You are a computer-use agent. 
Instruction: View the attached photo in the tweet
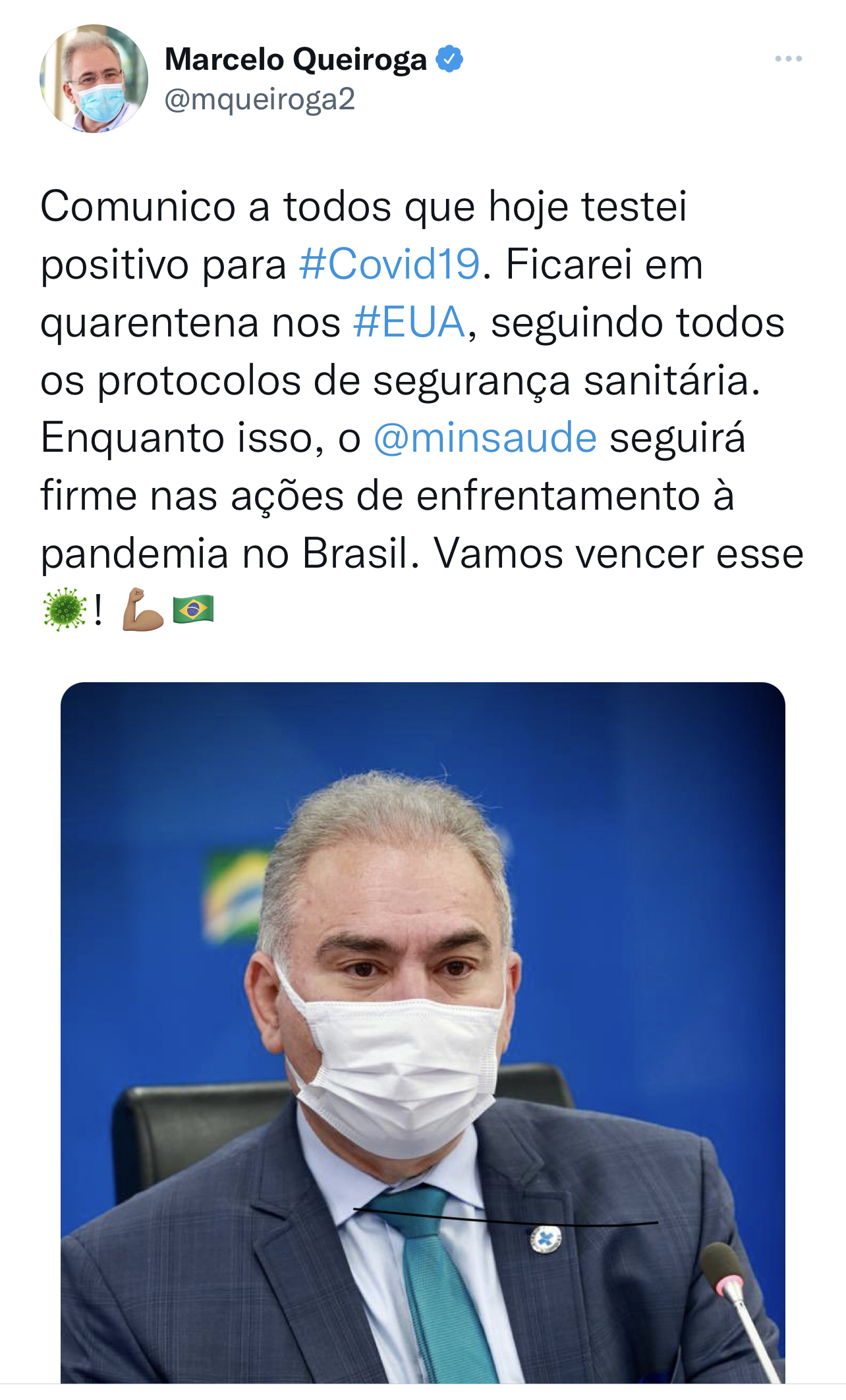coord(422,1034)
